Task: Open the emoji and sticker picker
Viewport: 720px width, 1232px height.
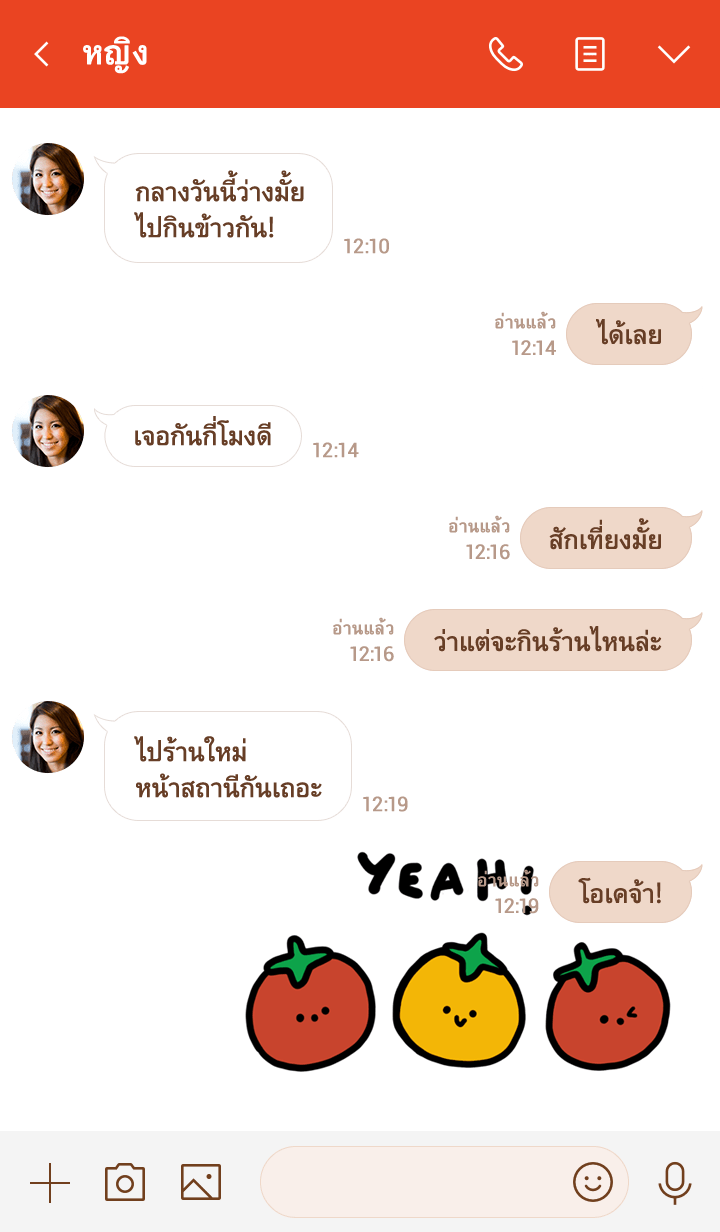Action: coord(592,1183)
